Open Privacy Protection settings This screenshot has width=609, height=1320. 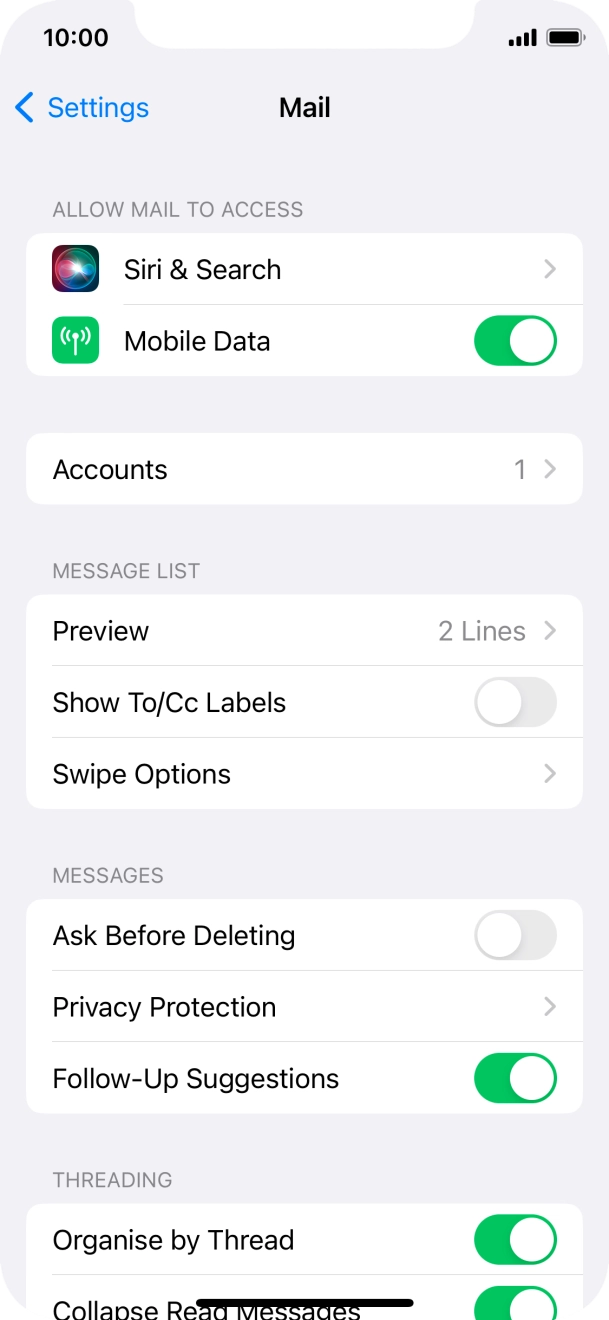(304, 1007)
